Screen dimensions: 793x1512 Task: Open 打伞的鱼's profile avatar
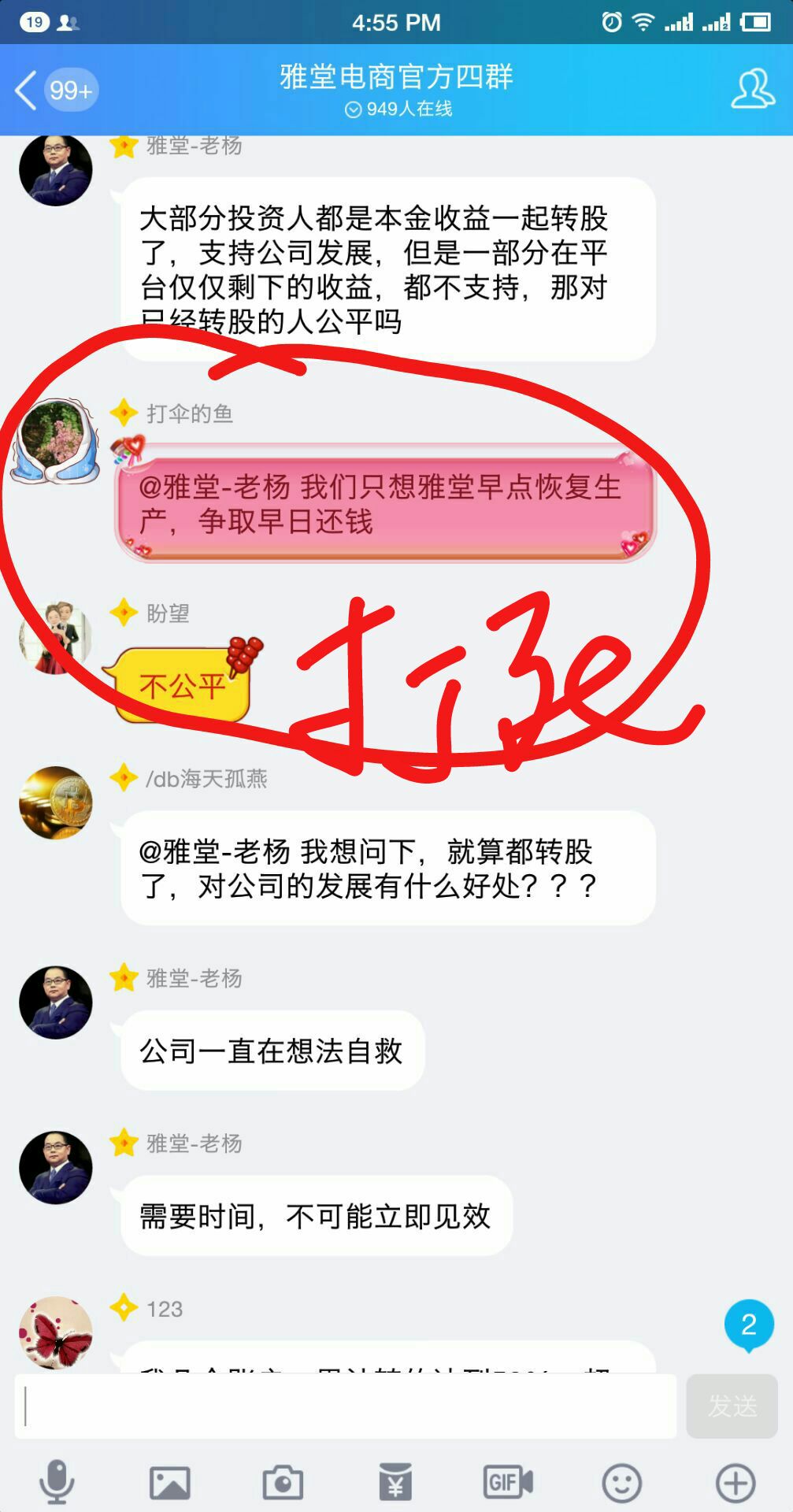[55, 440]
